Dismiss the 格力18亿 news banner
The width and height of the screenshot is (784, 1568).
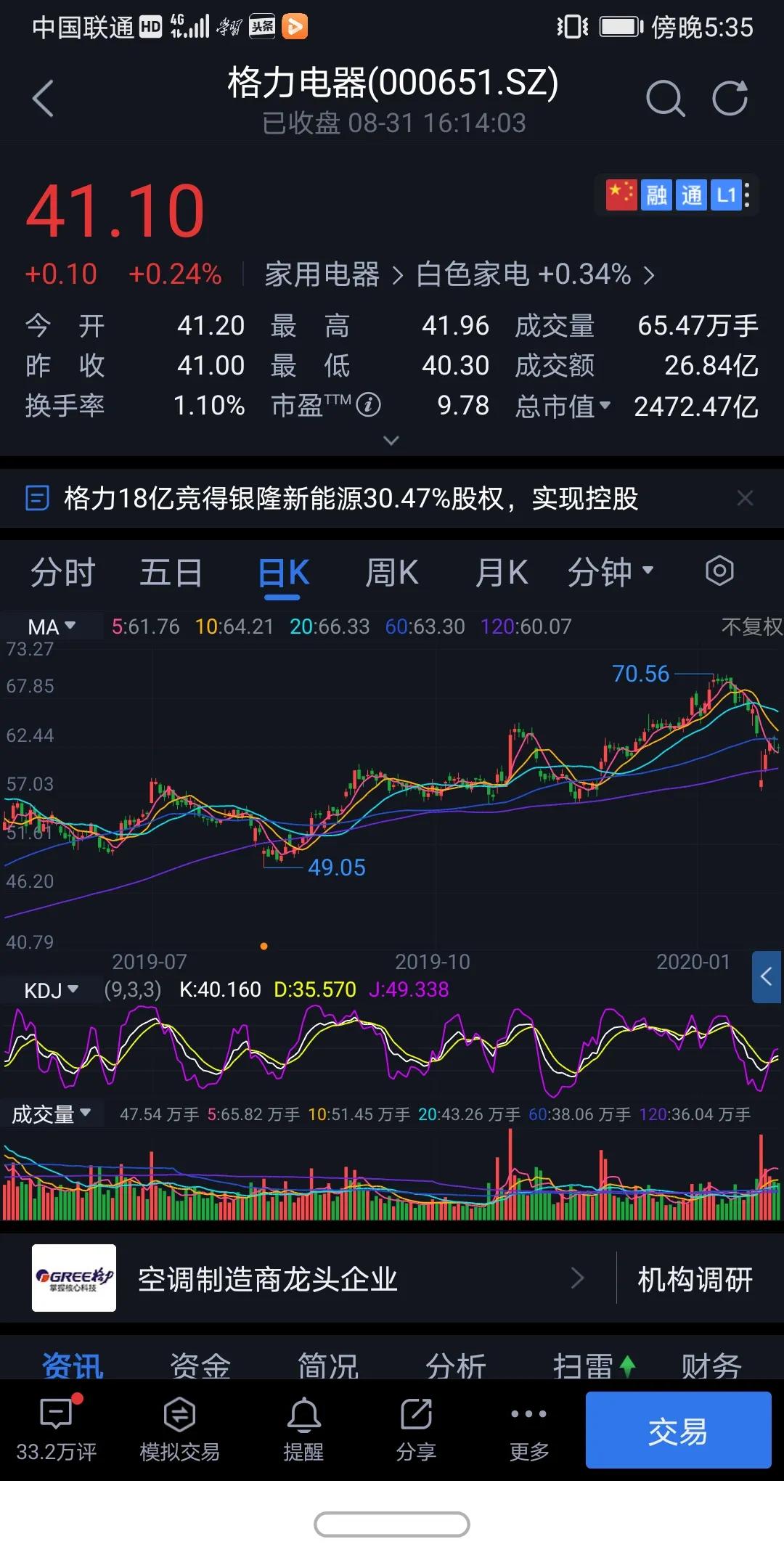(746, 499)
